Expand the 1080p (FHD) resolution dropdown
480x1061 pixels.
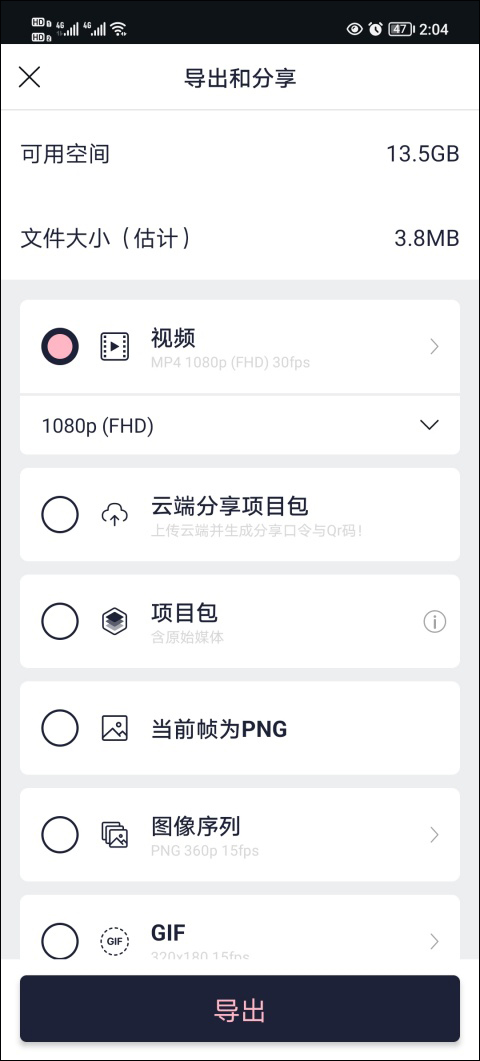[x=240, y=426]
